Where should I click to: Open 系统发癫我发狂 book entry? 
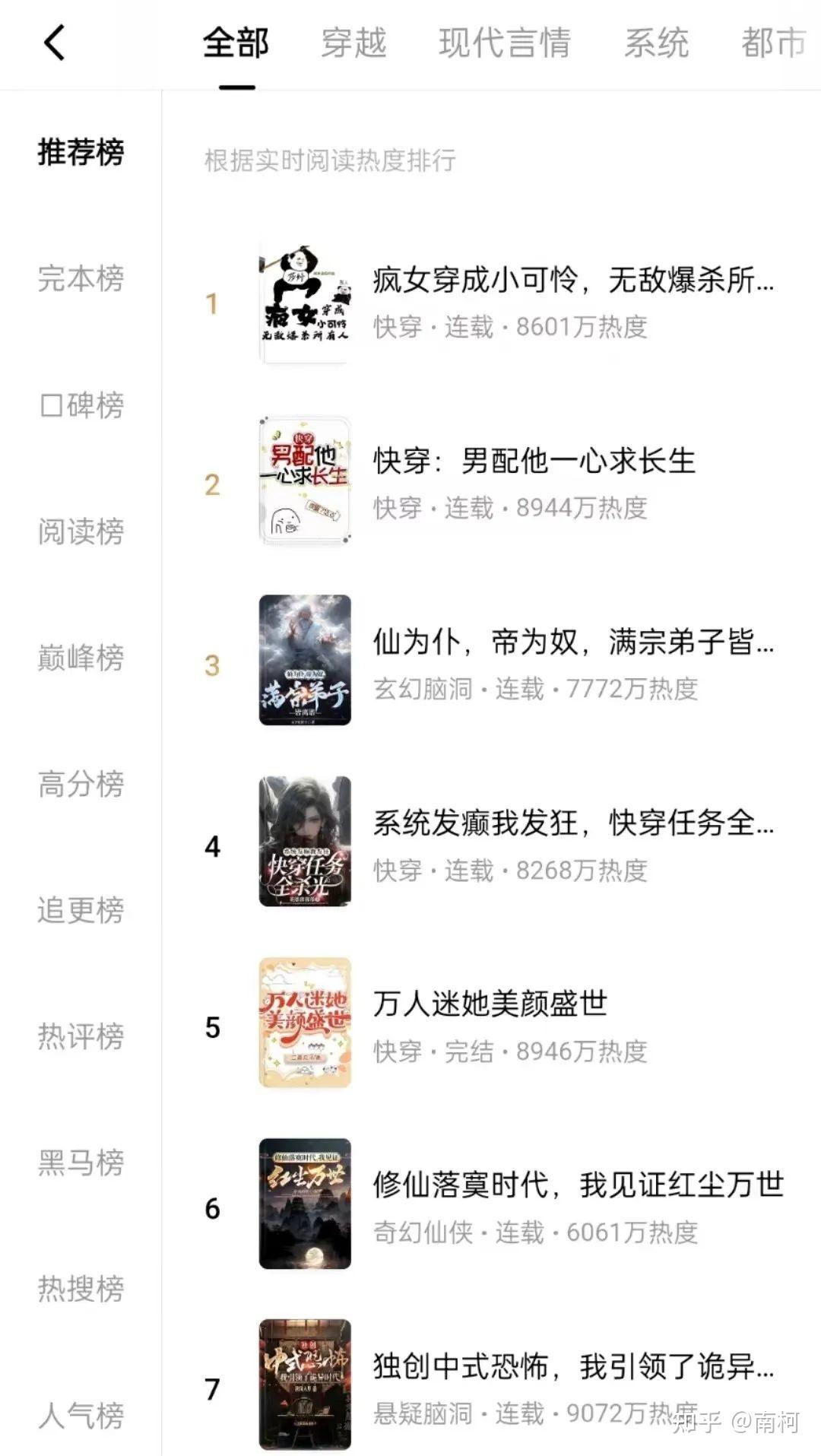click(x=572, y=823)
